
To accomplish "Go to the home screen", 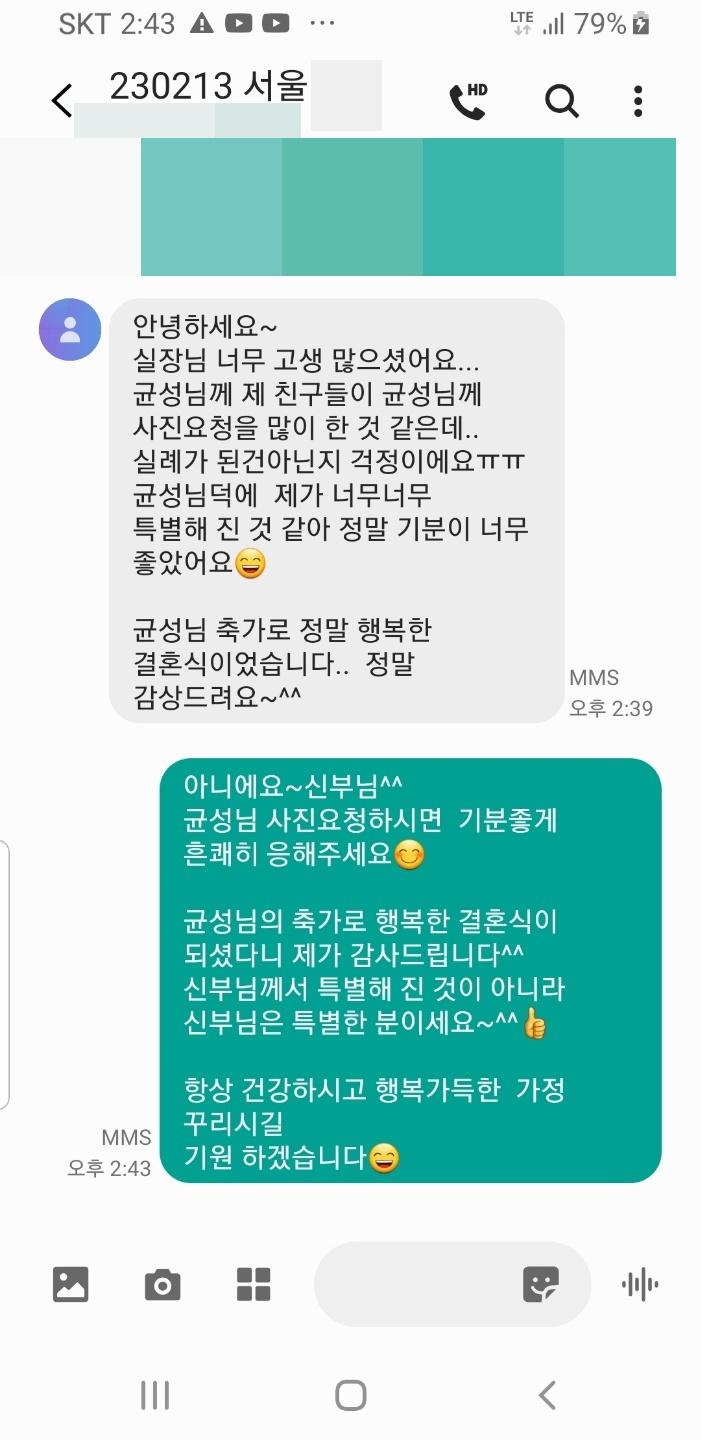I will pyautogui.click(x=351, y=1395).
